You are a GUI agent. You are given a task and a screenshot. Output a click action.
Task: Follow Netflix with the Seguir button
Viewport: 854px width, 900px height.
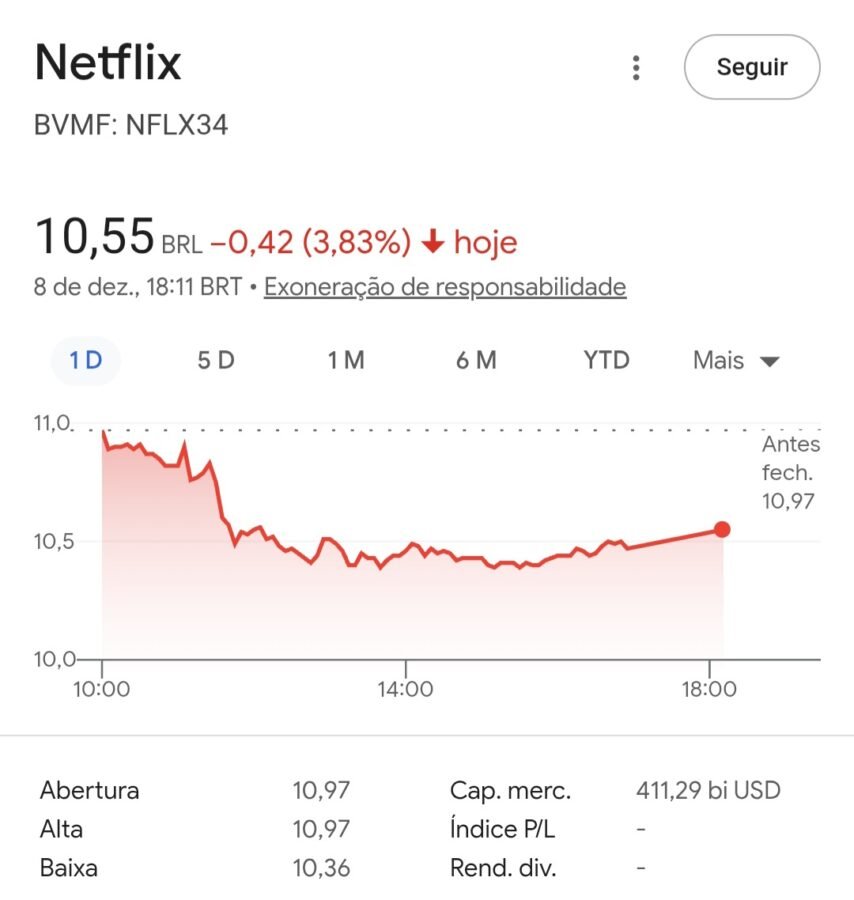[x=751, y=67]
